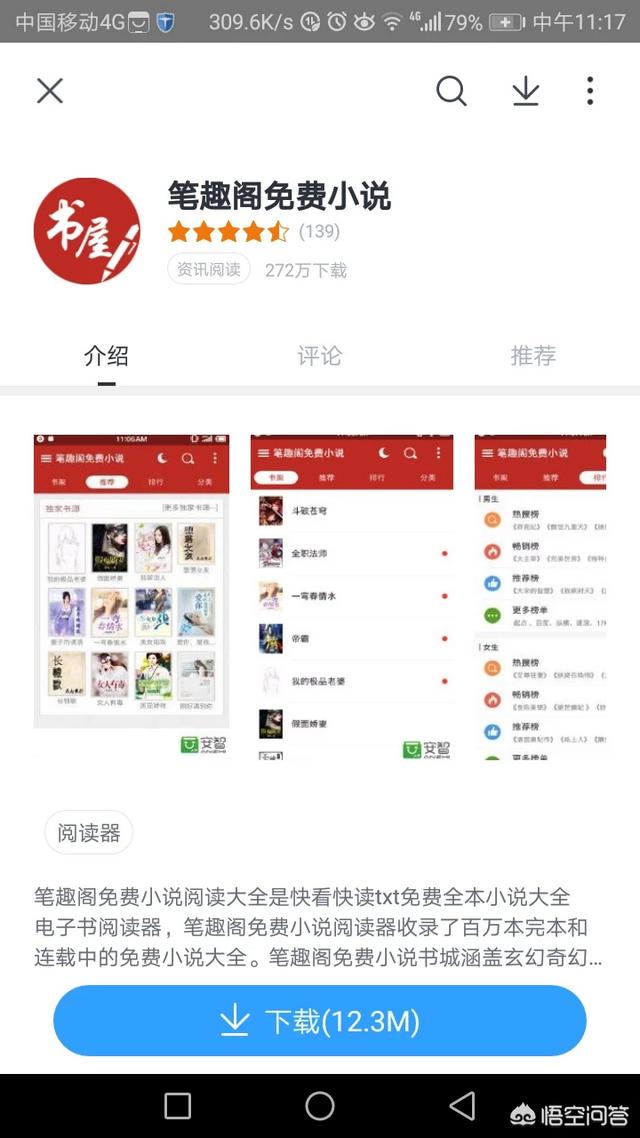Open the second app screenshot
Image resolution: width=640 pixels, height=1138 pixels.
pos(351,596)
